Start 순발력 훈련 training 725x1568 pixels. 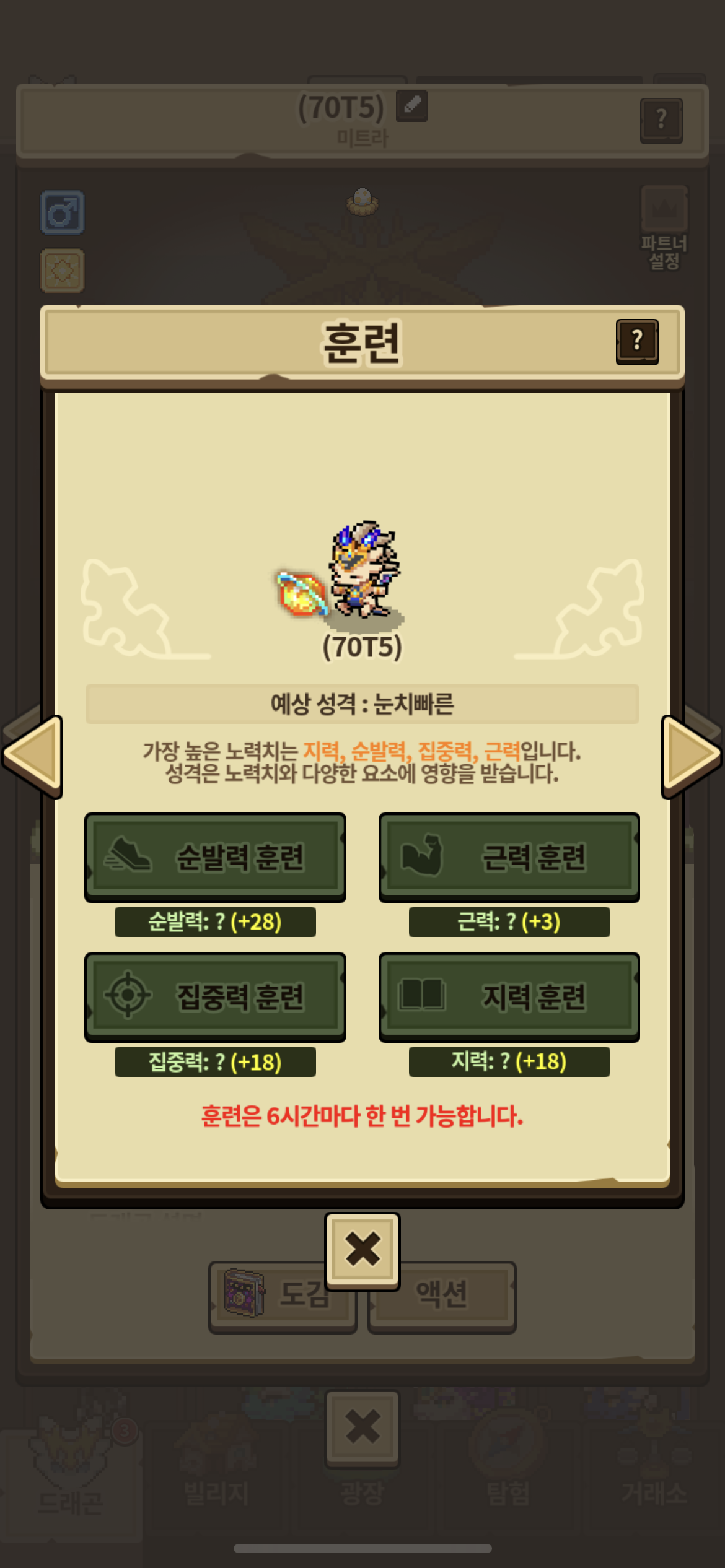click(215, 857)
